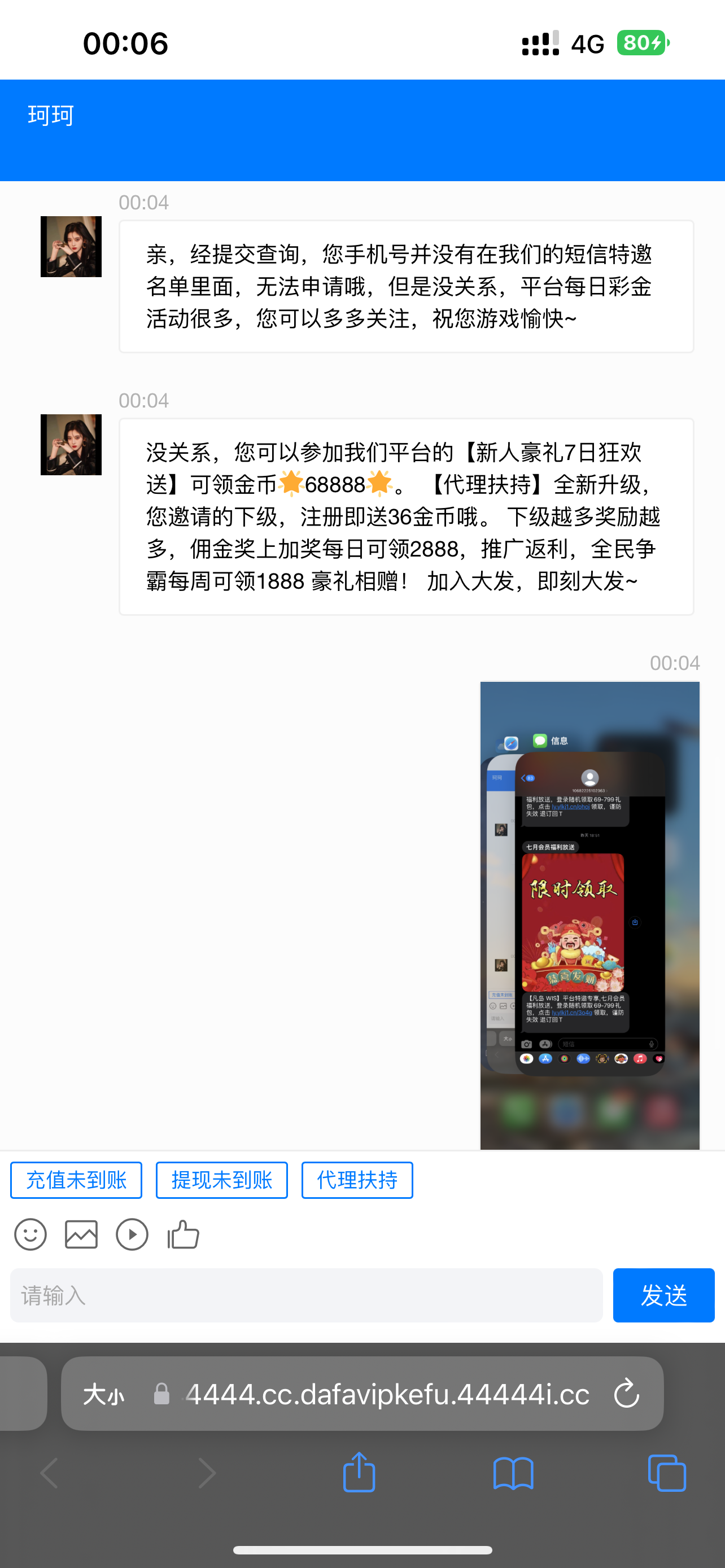Tap the thumbs-up rating icon

tap(184, 1235)
